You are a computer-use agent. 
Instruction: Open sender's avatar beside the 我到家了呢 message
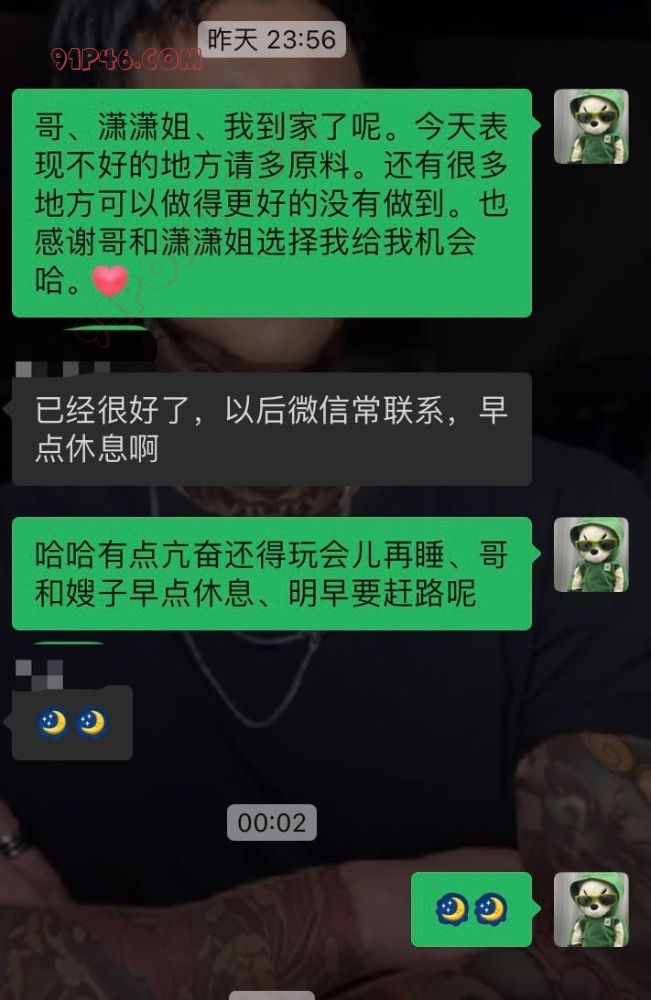(591, 126)
